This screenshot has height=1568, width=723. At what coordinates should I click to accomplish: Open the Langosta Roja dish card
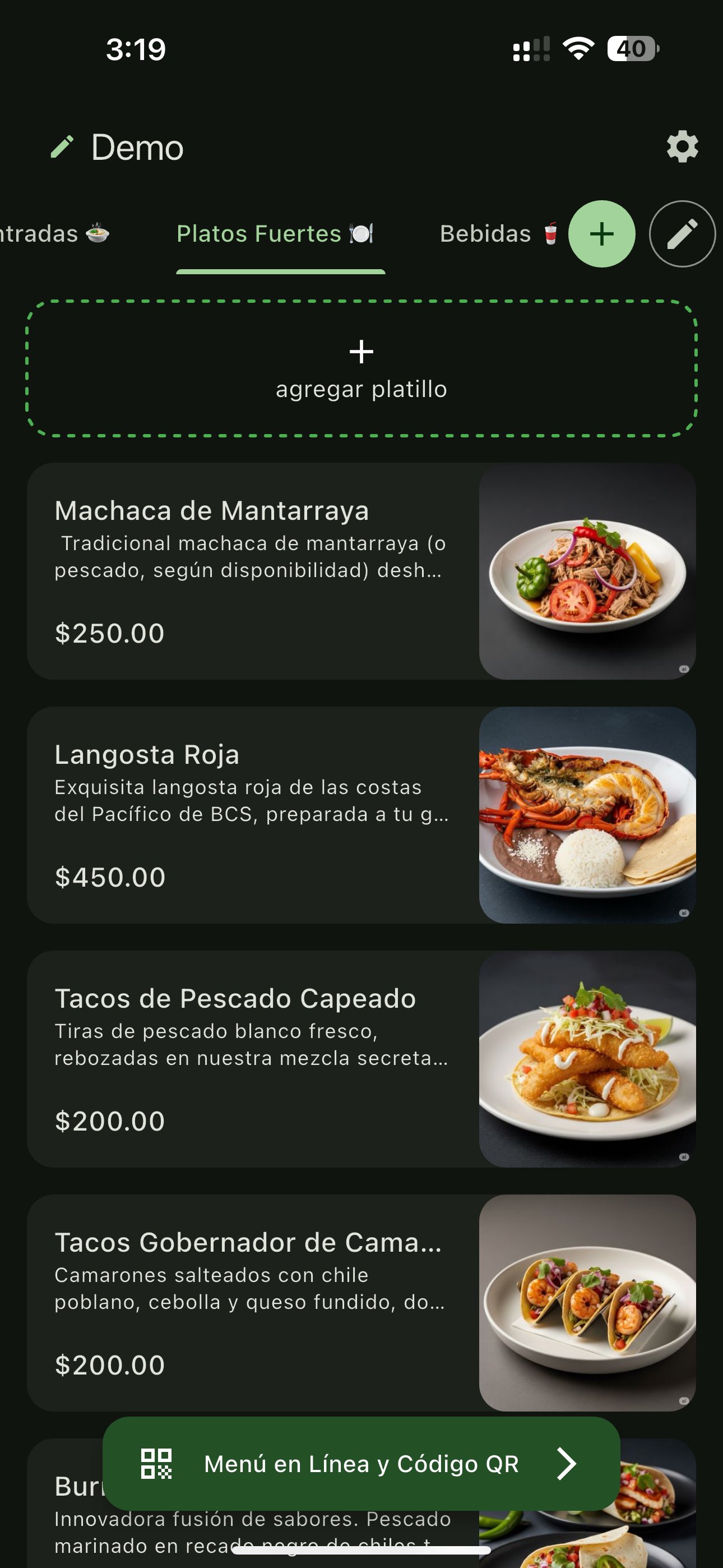(361, 815)
